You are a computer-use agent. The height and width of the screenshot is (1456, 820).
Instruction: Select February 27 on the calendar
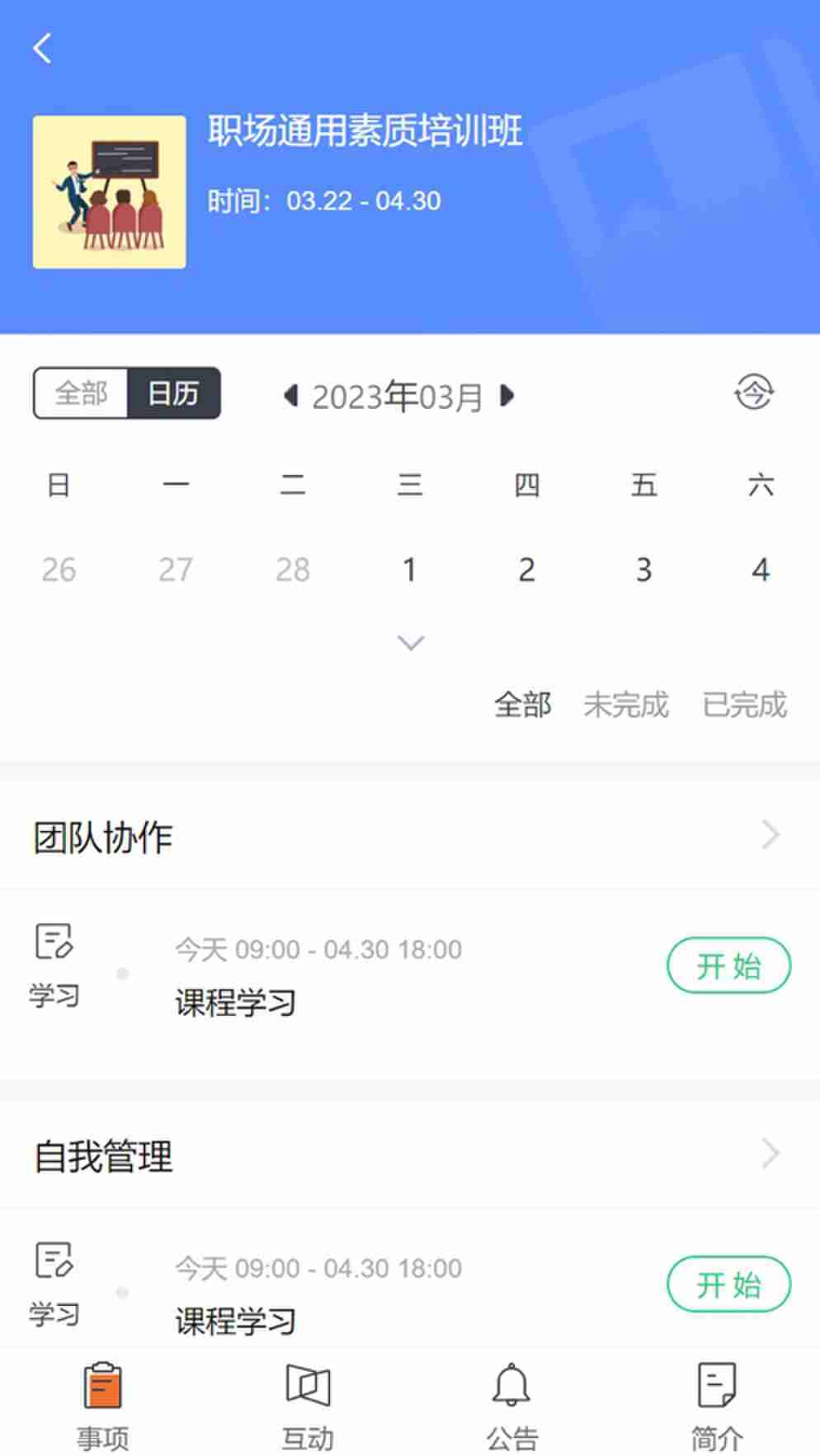pos(175,570)
